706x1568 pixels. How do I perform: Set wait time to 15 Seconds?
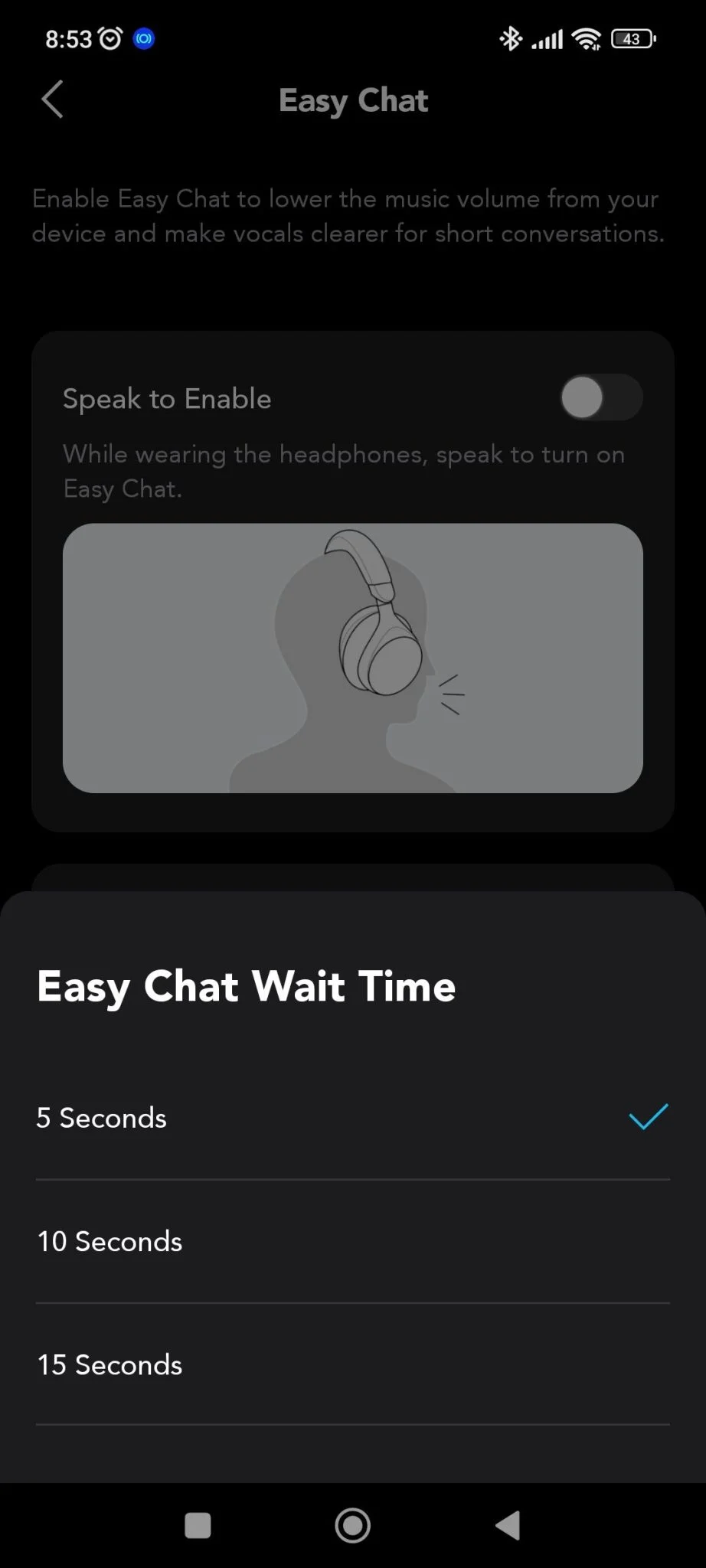[x=352, y=1364]
